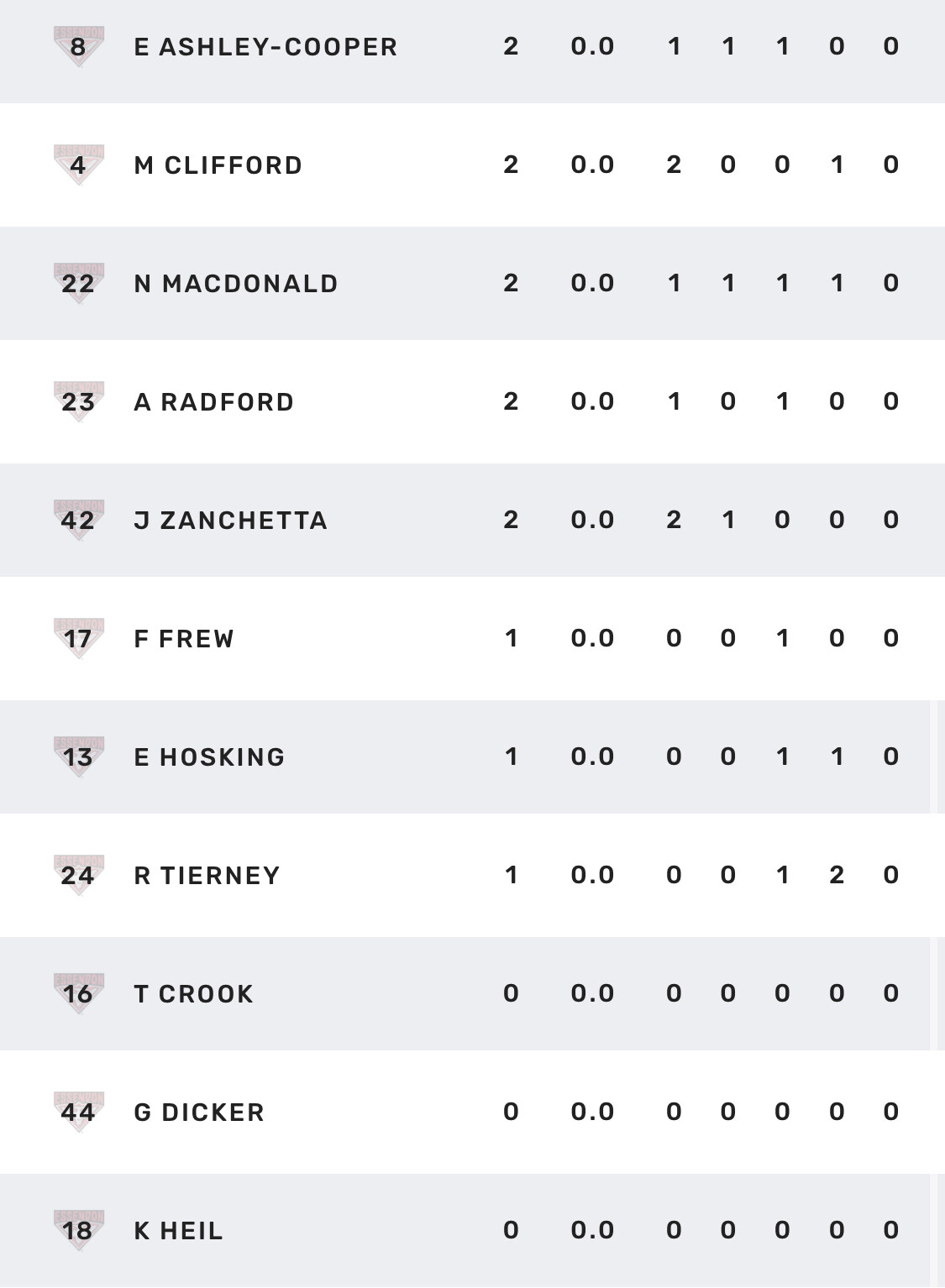Open R Tierney's player row
The image size is (945, 1288).
pos(207,876)
